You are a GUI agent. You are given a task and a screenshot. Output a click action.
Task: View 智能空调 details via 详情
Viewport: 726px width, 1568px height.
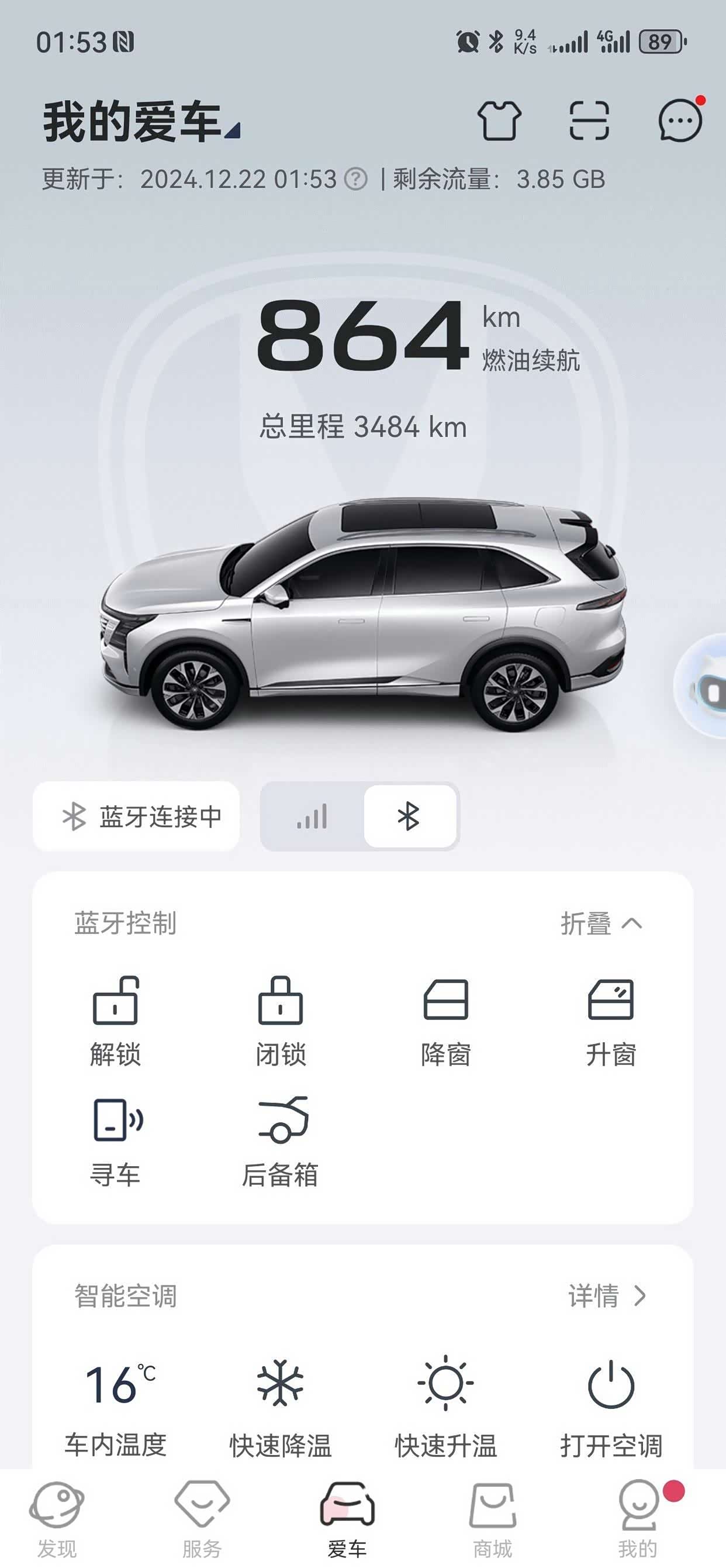606,1296
